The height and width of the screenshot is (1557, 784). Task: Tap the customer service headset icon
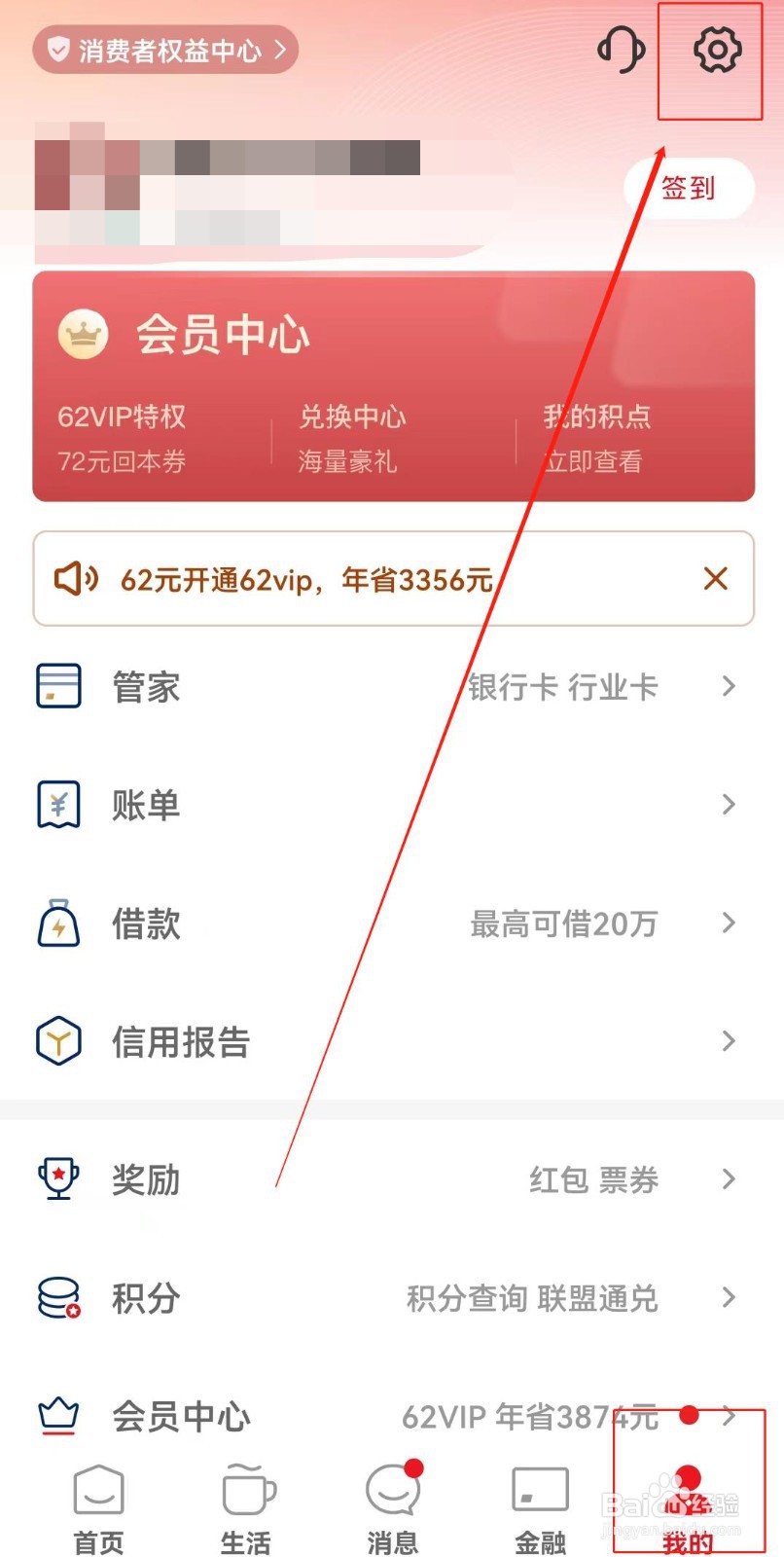tap(621, 51)
